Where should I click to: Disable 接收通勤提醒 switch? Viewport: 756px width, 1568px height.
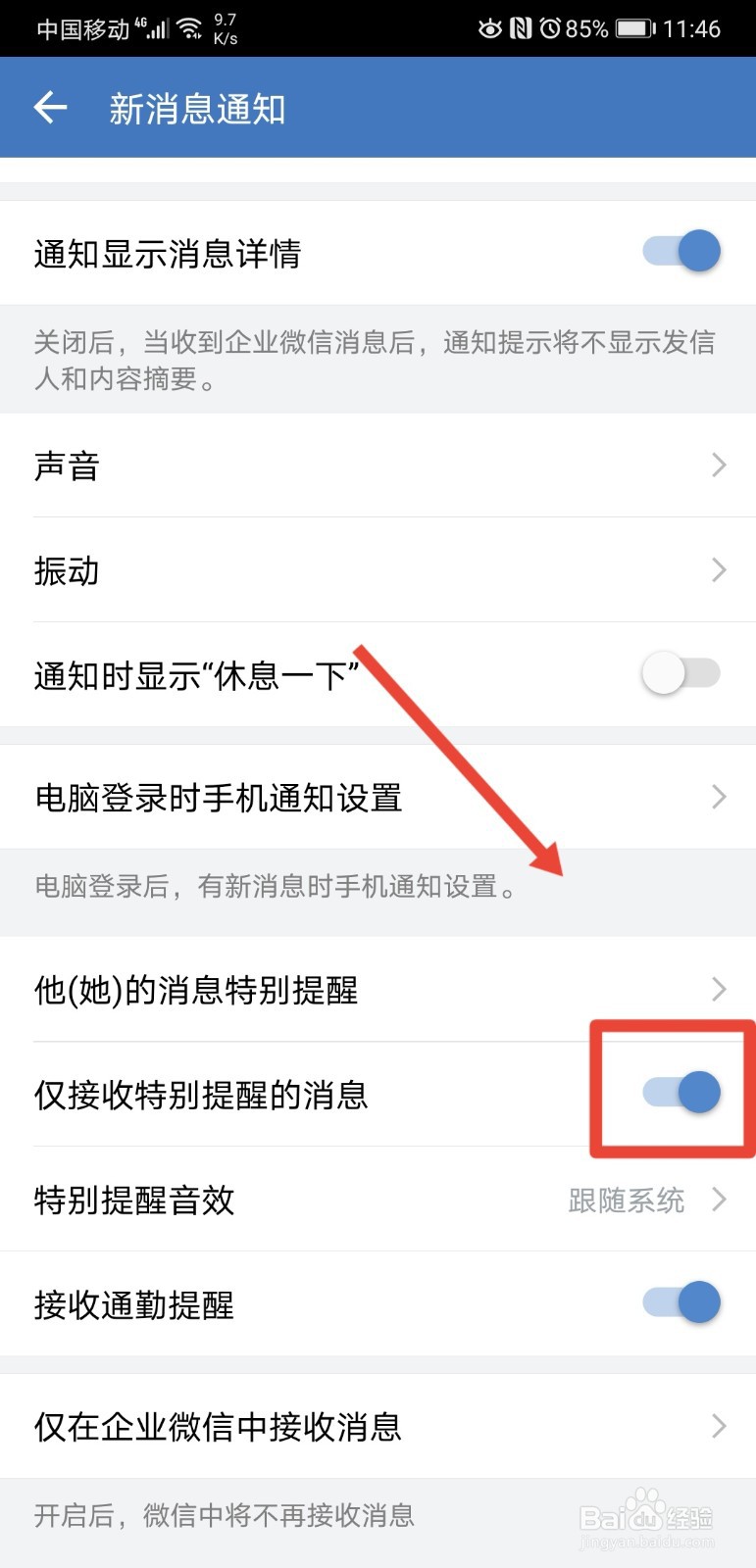pos(680,1303)
